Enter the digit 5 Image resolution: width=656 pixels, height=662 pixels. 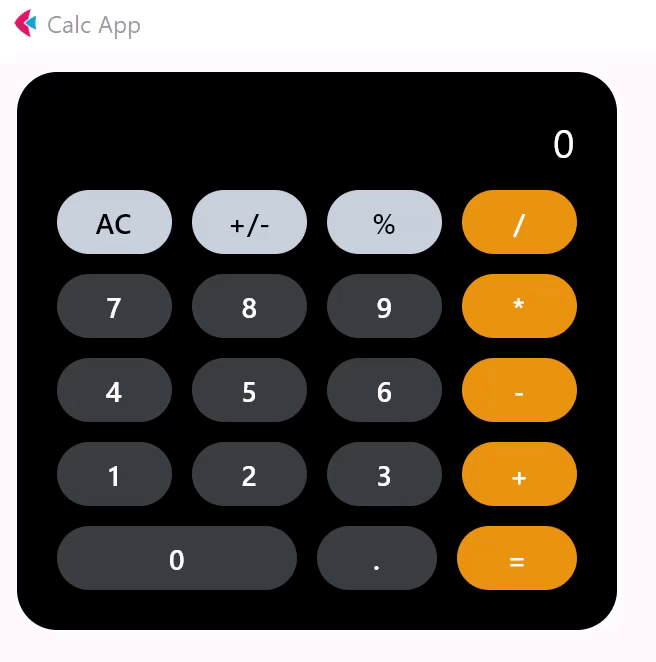click(x=249, y=390)
